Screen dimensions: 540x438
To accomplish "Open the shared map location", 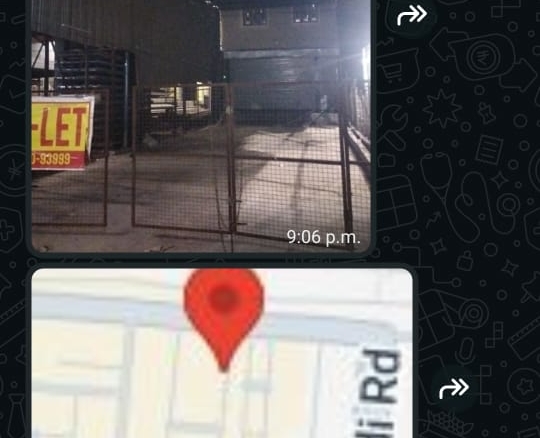I will pyautogui.click(x=222, y=353).
